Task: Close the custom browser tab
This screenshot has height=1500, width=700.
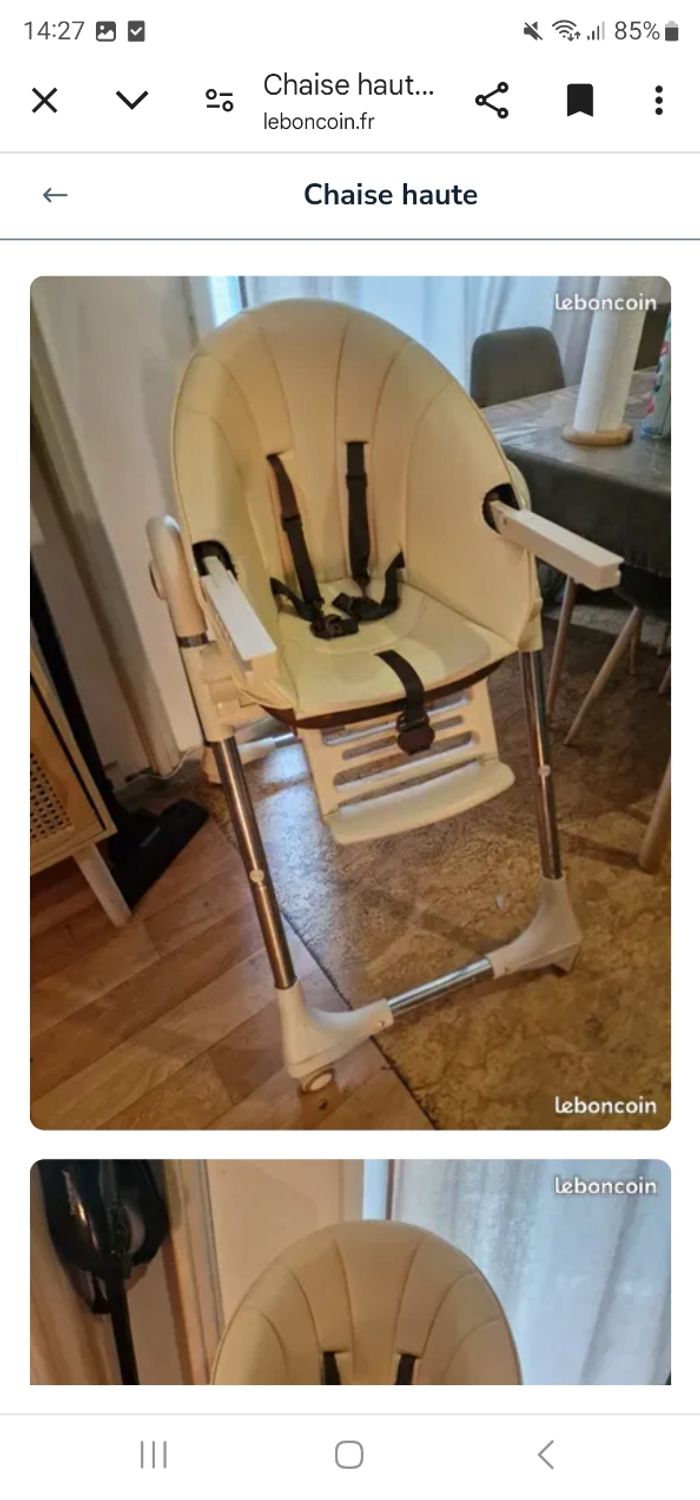Action: (45, 100)
